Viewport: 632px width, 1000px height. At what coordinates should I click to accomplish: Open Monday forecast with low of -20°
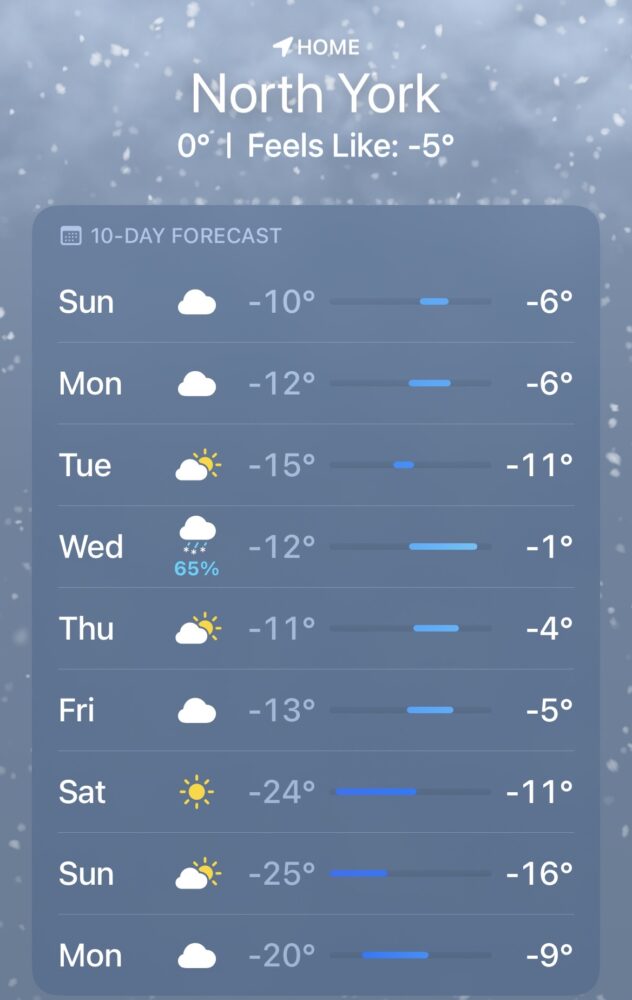[x=316, y=956]
